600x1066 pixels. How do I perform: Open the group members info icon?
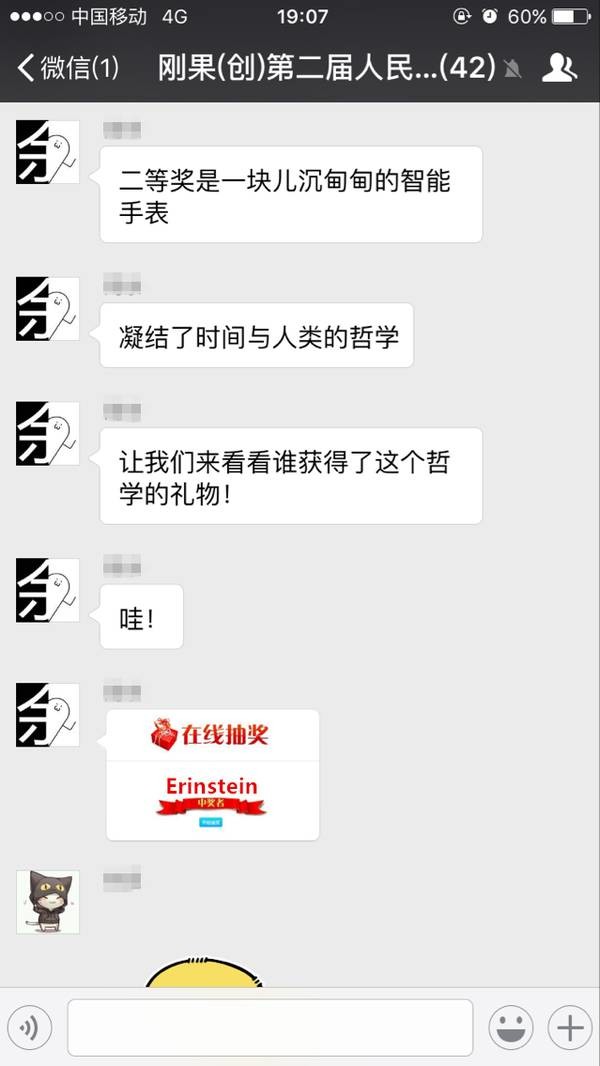(559, 68)
